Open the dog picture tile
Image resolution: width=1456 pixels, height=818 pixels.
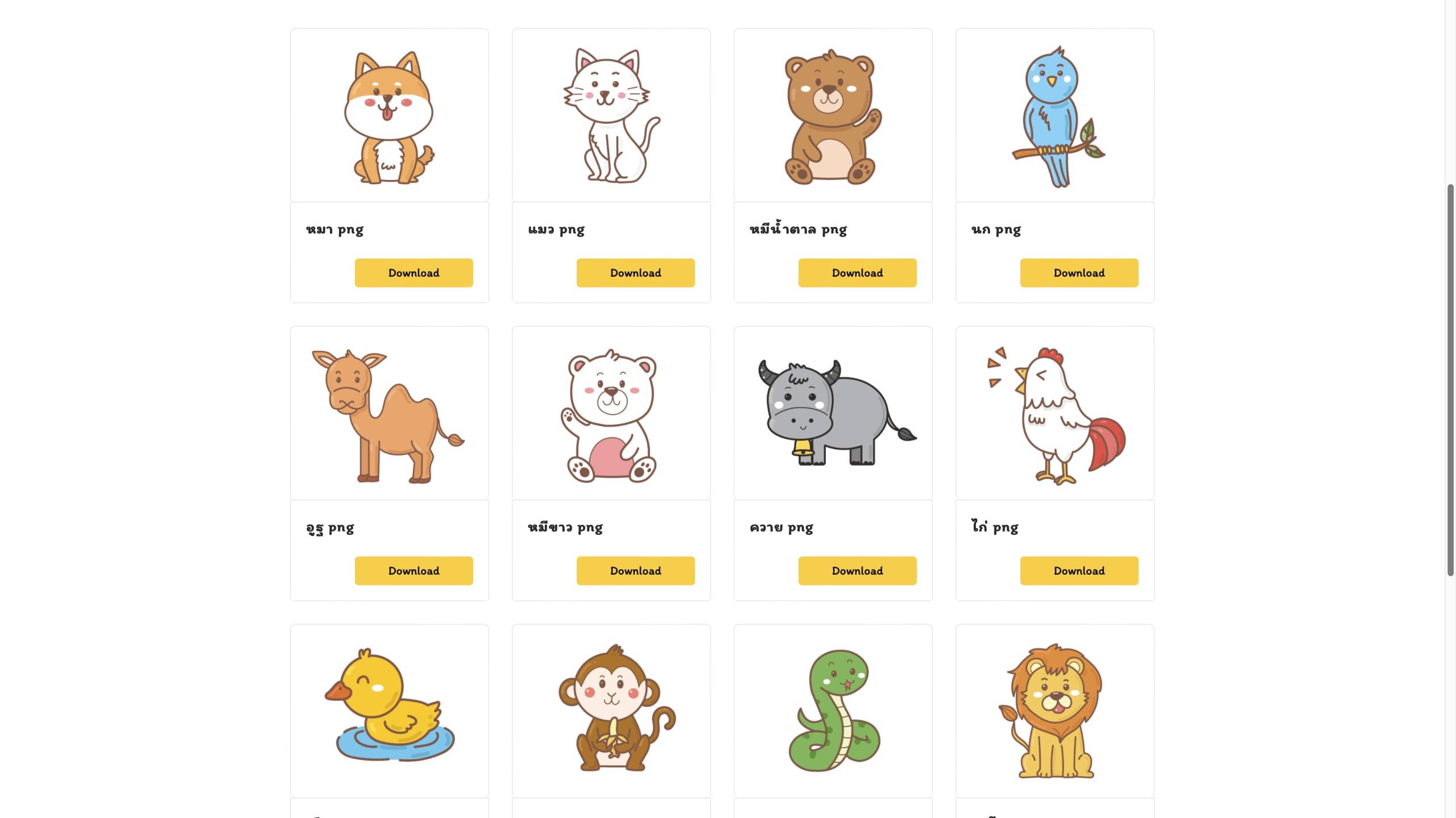(x=389, y=115)
